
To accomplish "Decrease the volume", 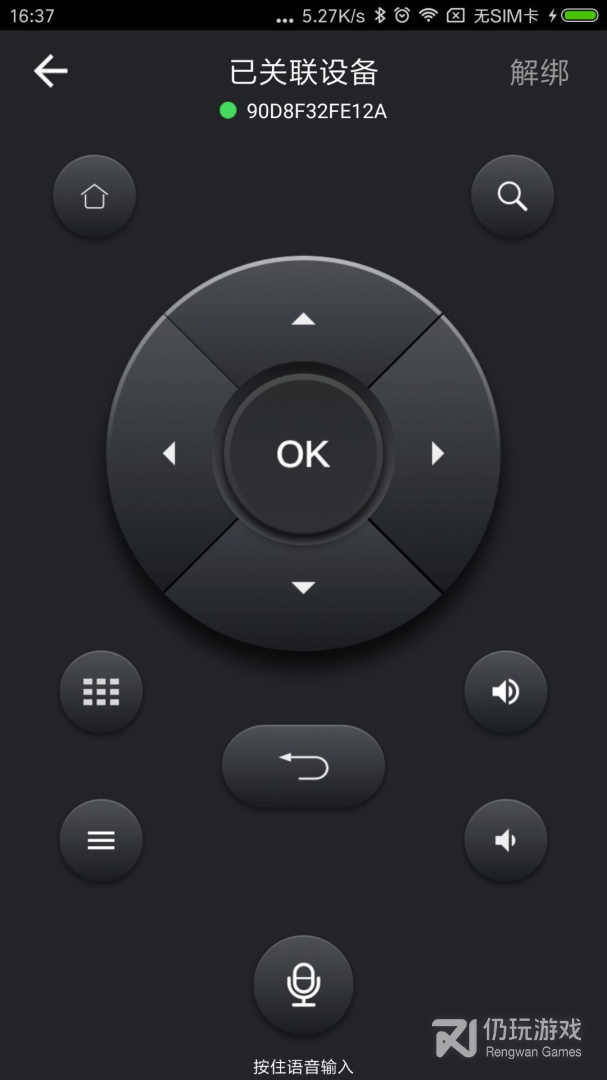I will [x=506, y=840].
